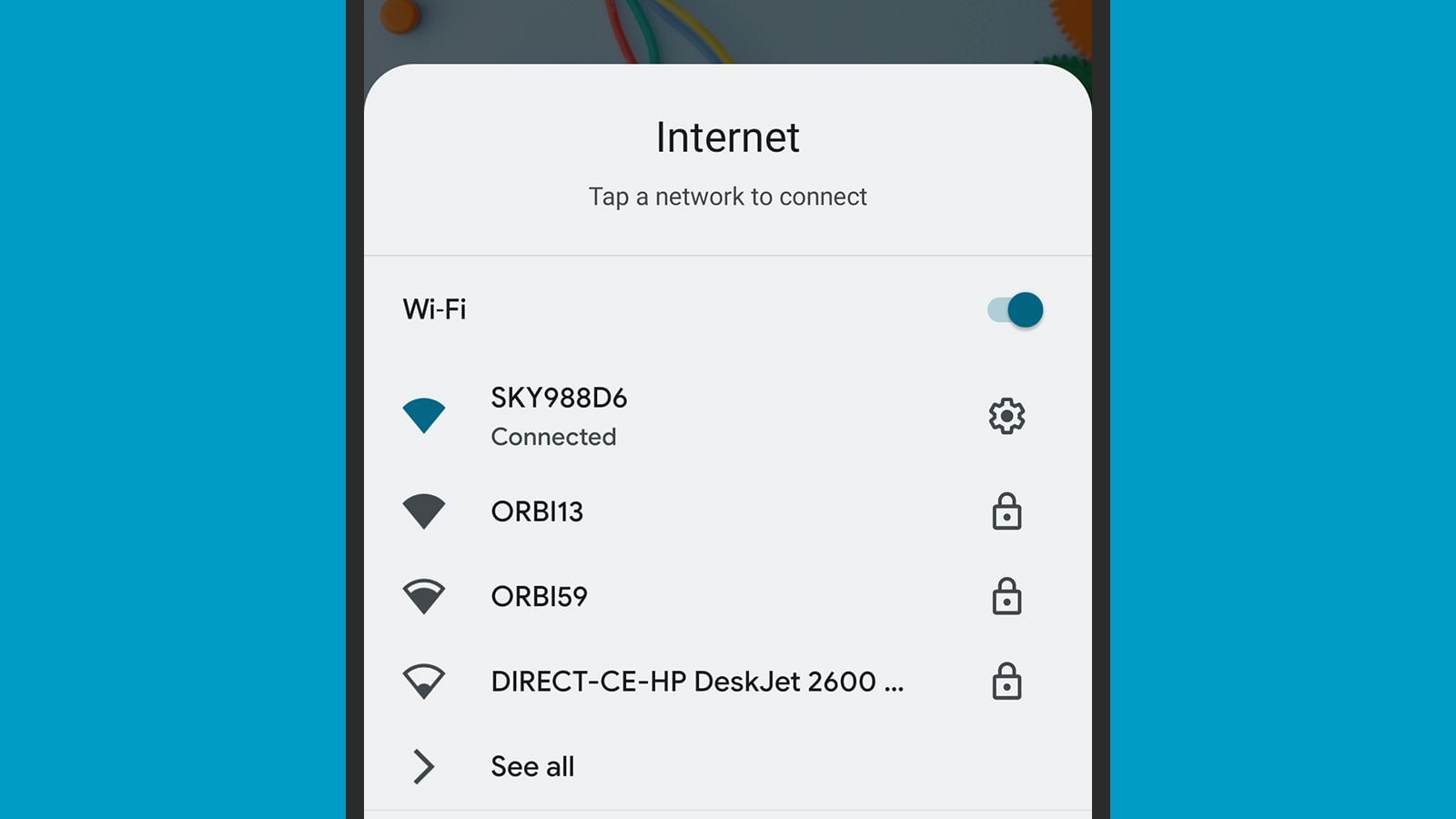Open settings gear for SKY988D6
Screen dimensions: 1456x819
[1006, 416]
